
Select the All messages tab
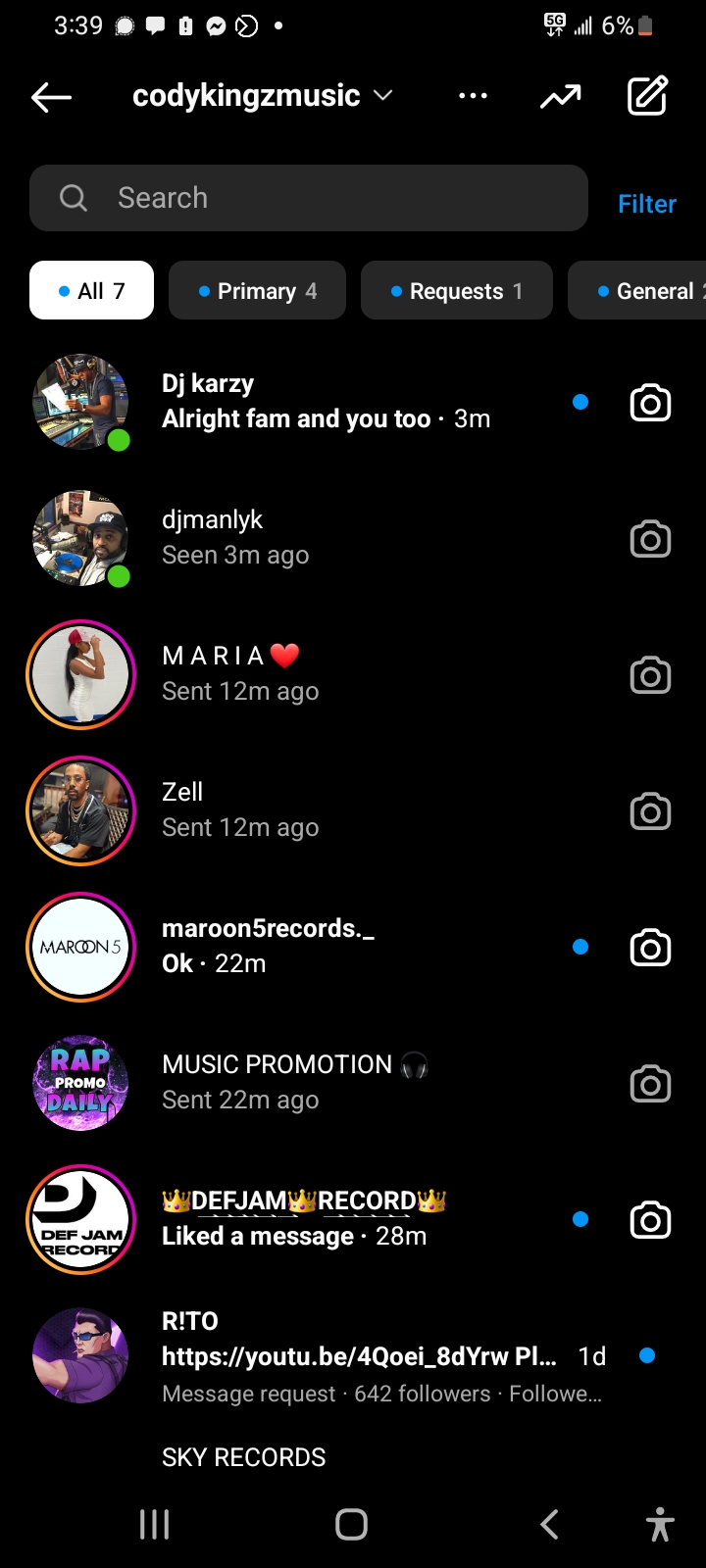click(91, 291)
